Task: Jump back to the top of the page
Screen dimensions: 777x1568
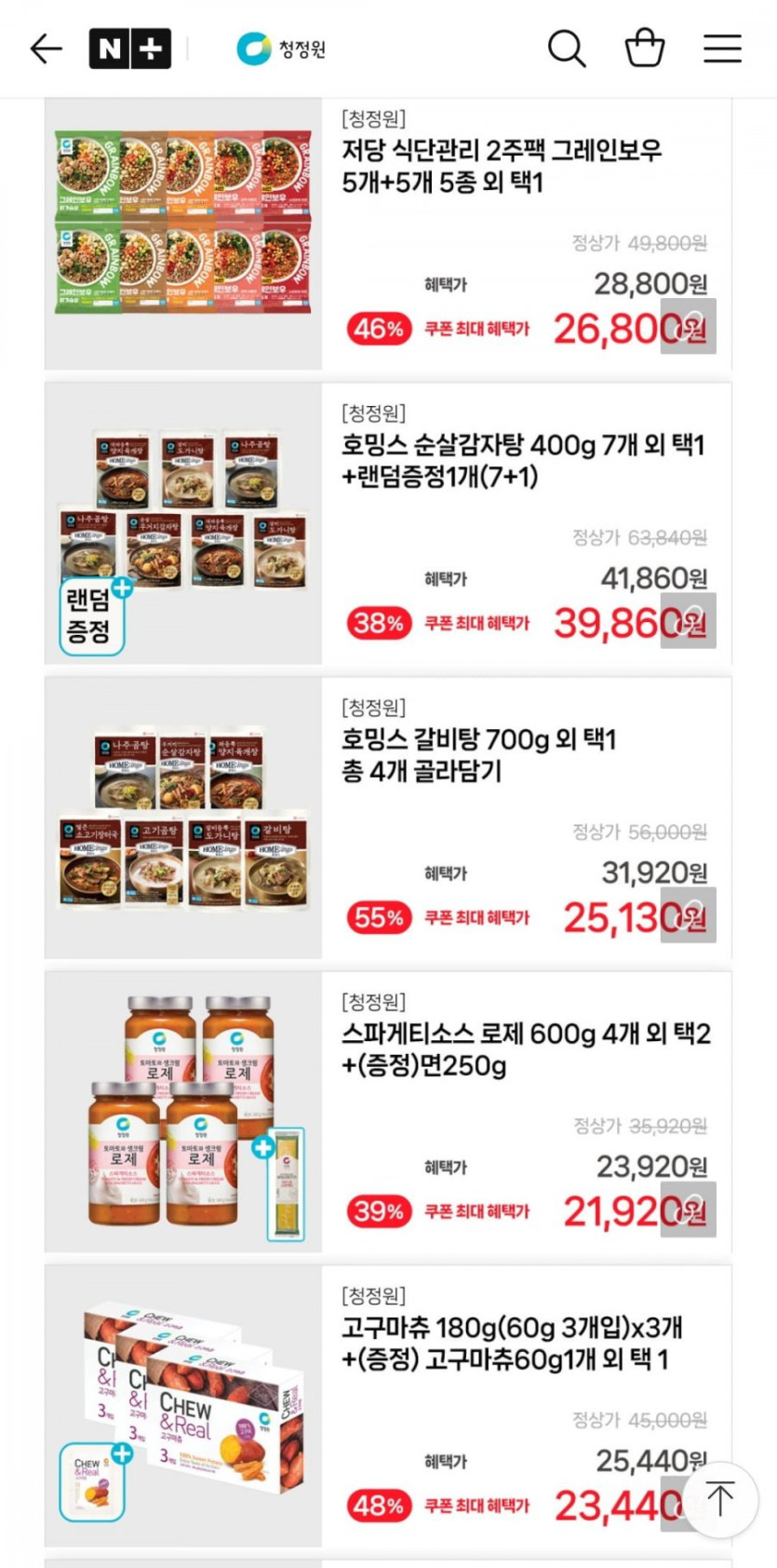Action: coord(719,1499)
